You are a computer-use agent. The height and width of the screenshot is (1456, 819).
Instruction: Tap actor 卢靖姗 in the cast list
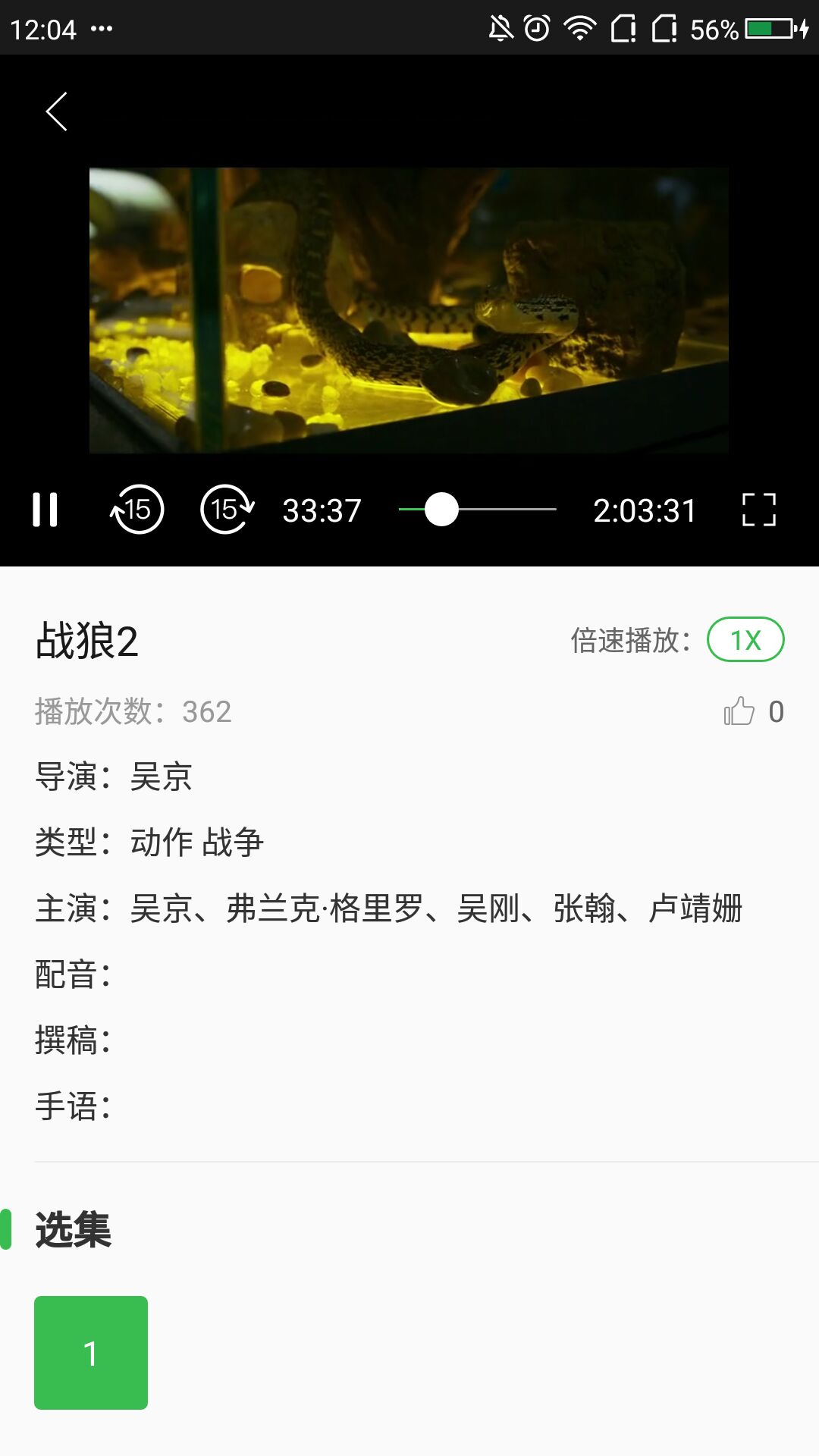pyautogui.click(x=696, y=908)
